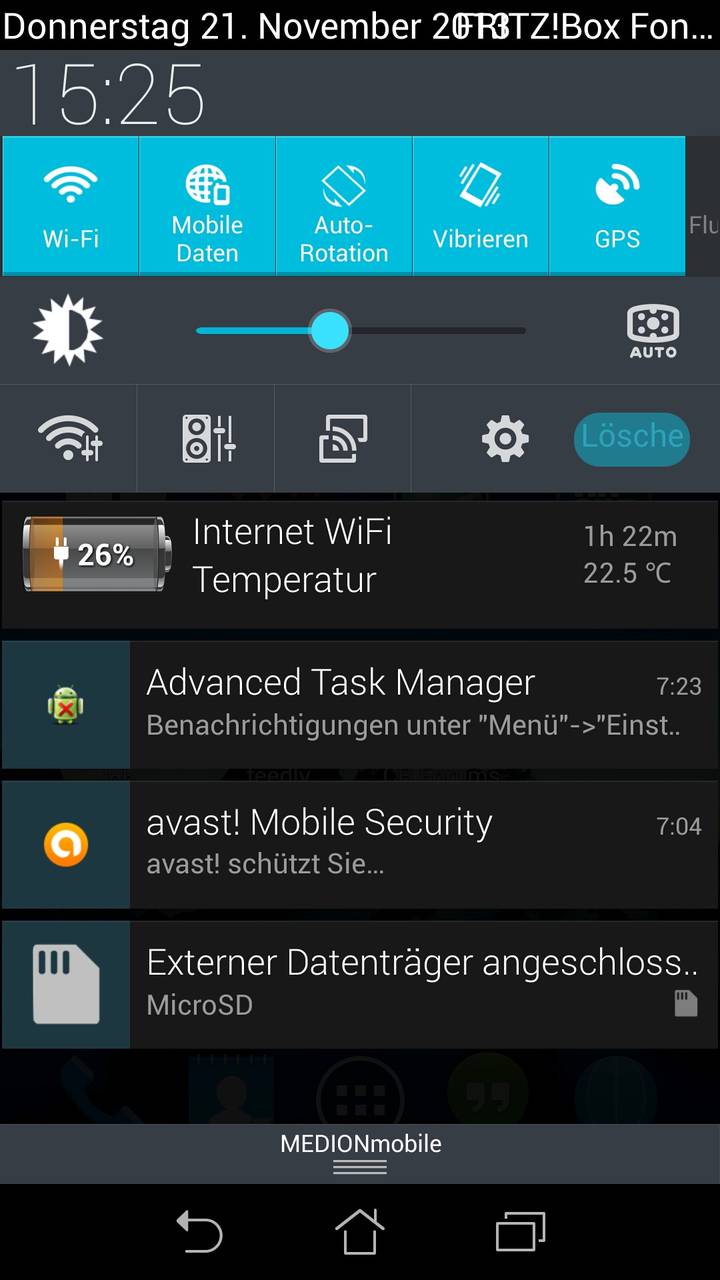Open the audio equalizer shortcut

[208, 438]
